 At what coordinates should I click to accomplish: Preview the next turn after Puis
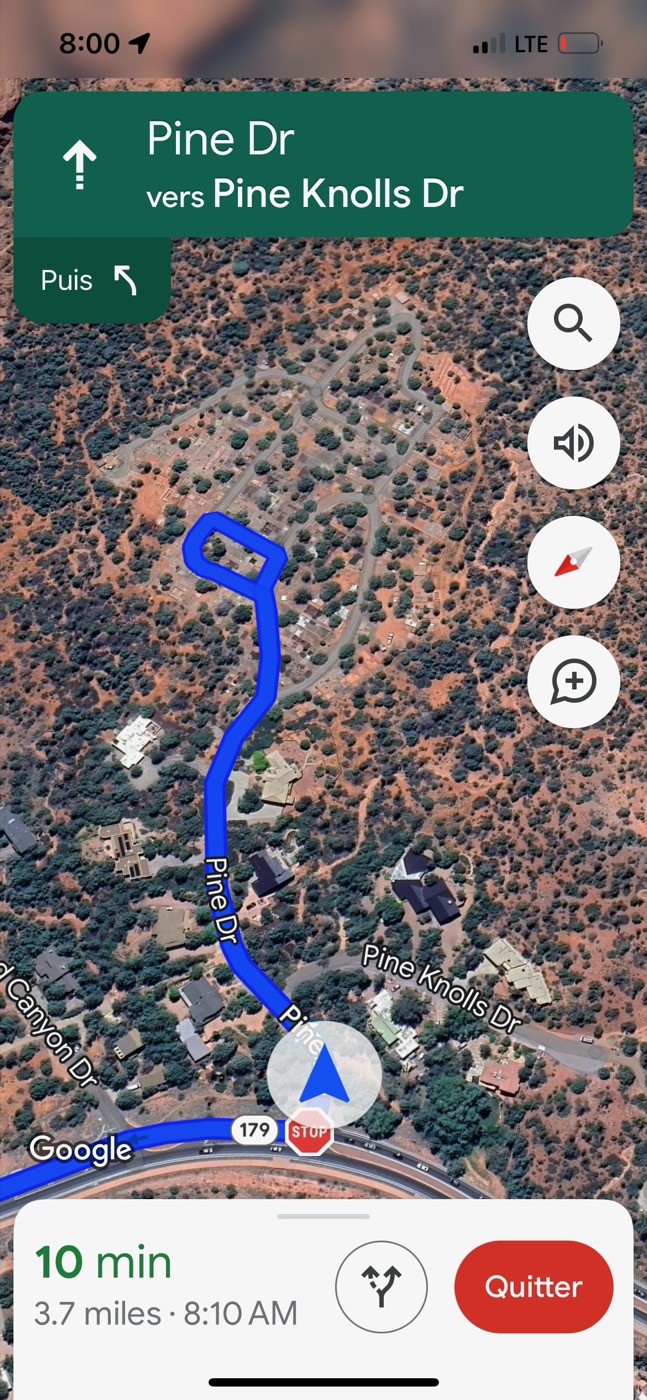click(x=91, y=281)
